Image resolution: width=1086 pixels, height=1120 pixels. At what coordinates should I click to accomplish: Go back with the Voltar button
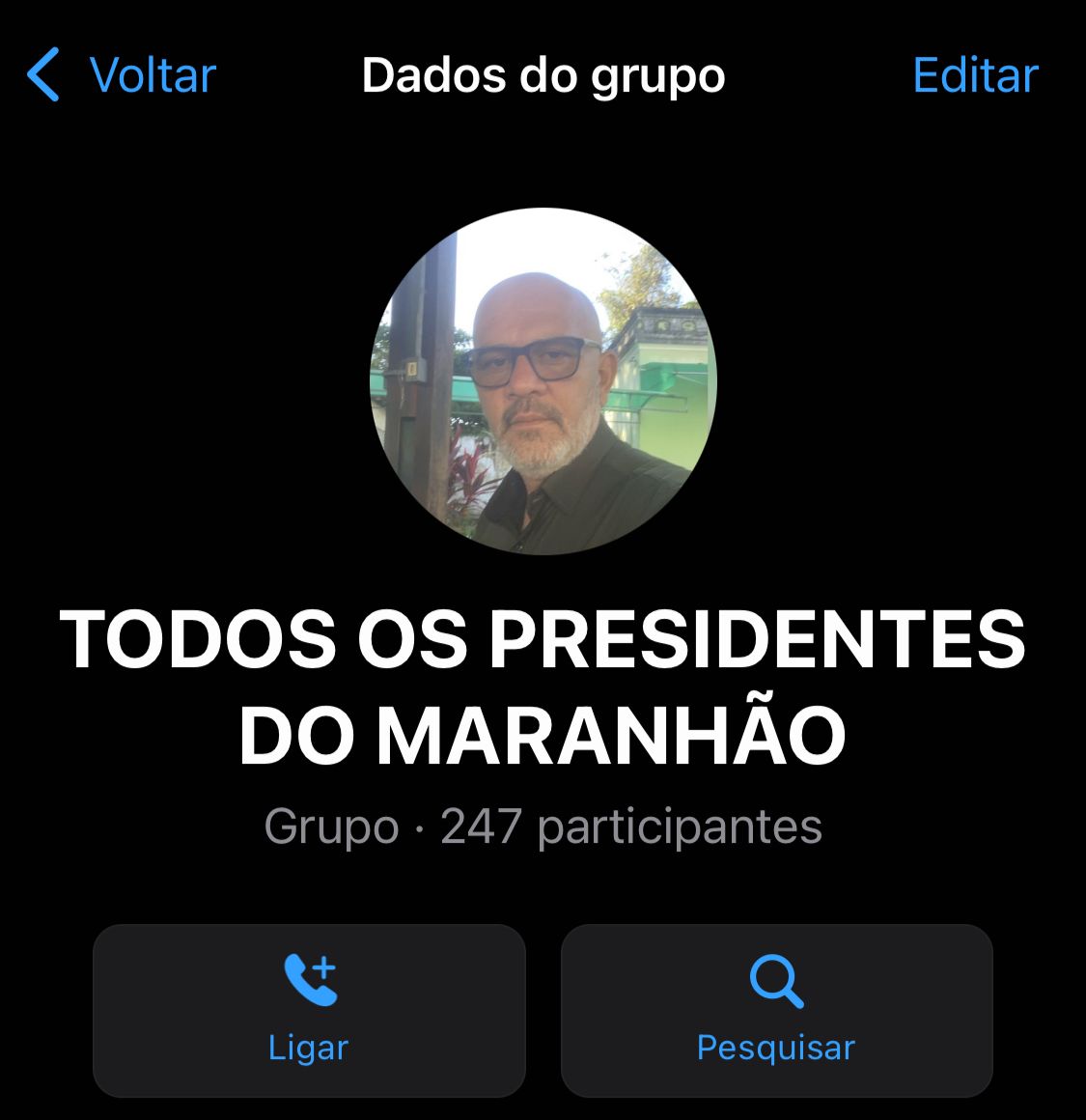tap(122, 75)
